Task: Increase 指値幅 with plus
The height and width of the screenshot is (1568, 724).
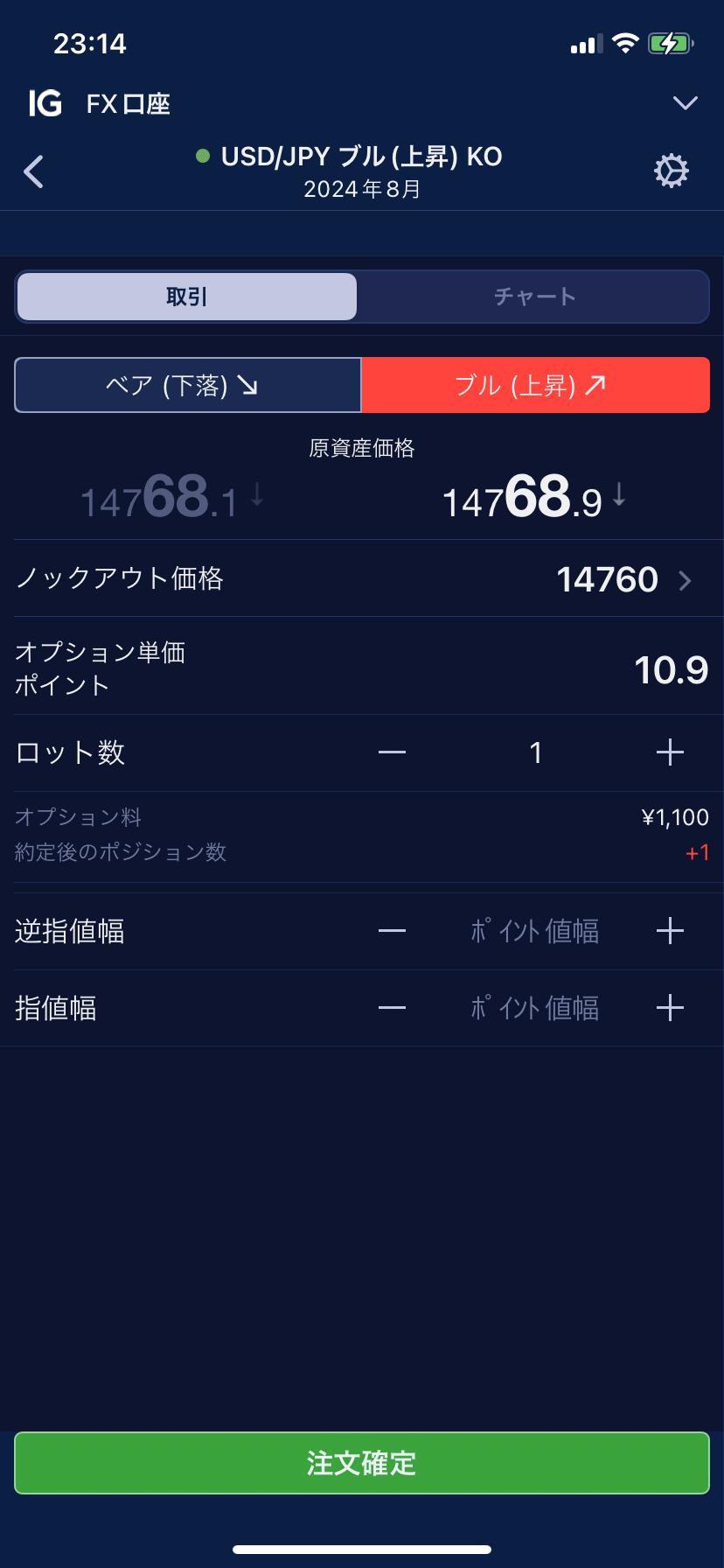Action: coord(670,1008)
